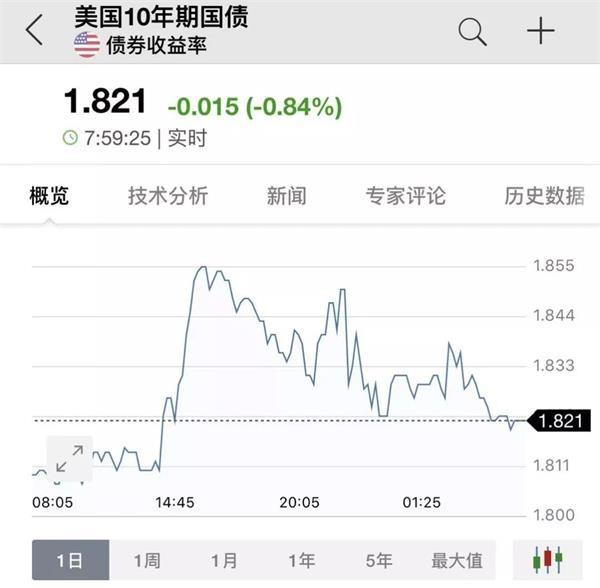Switch to the 历史数据 tab
600x588 pixels.
[544, 196]
